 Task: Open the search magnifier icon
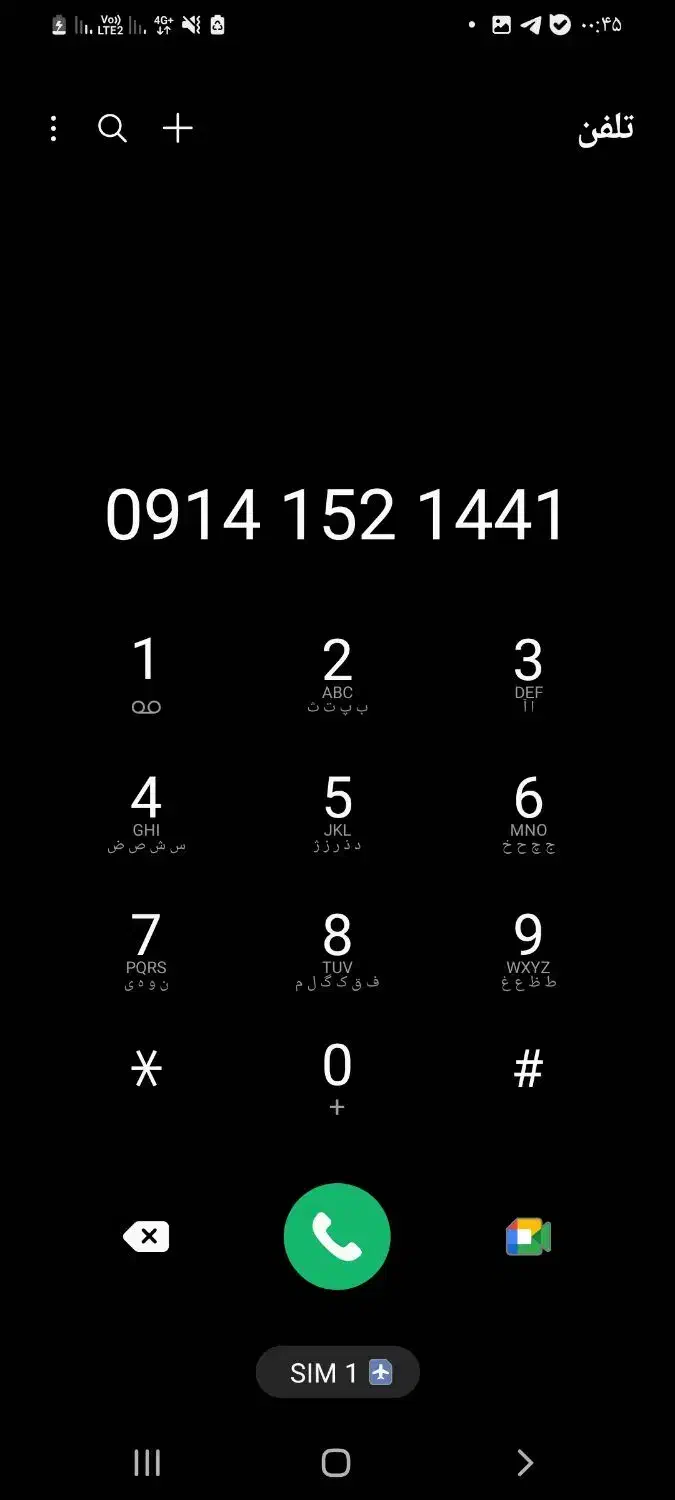(x=112, y=128)
